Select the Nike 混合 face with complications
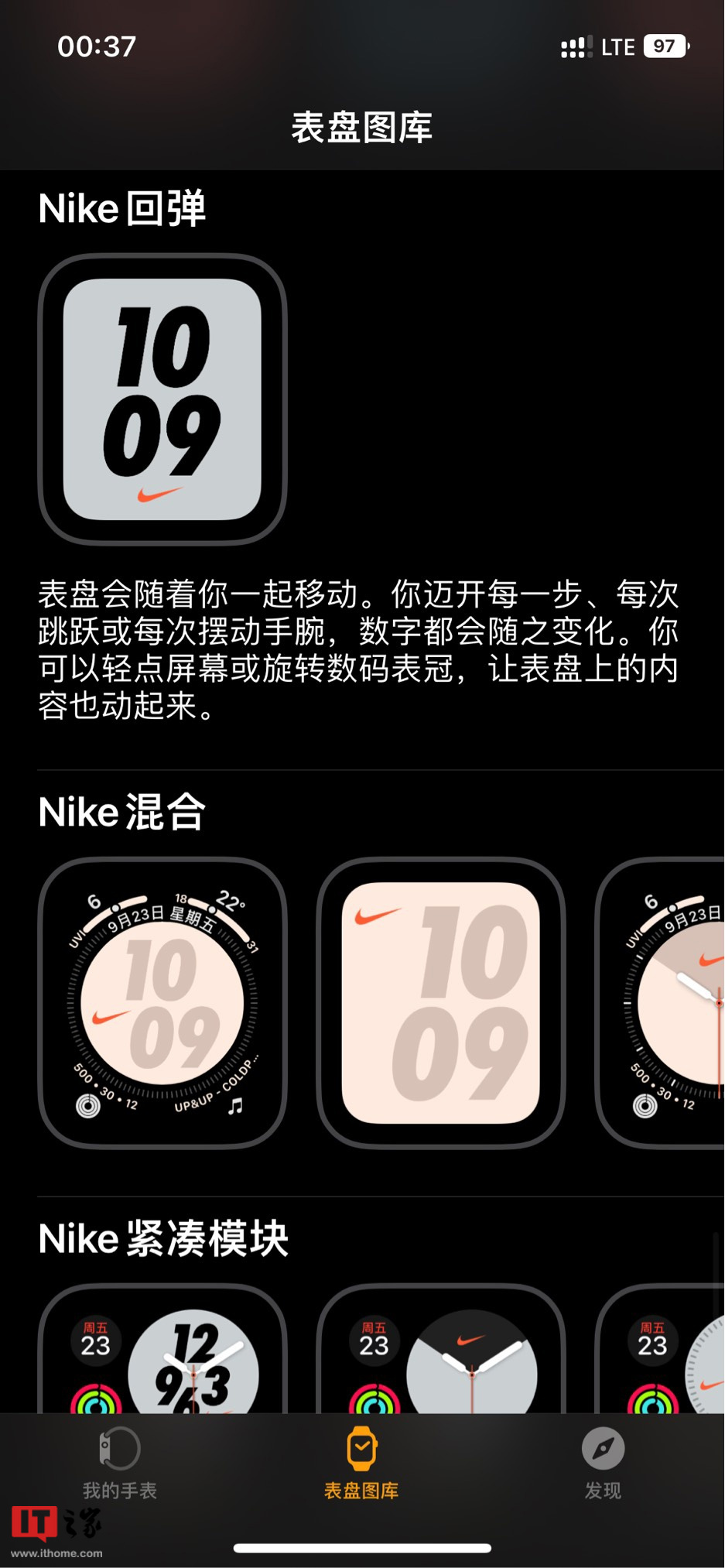 [162, 1002]
